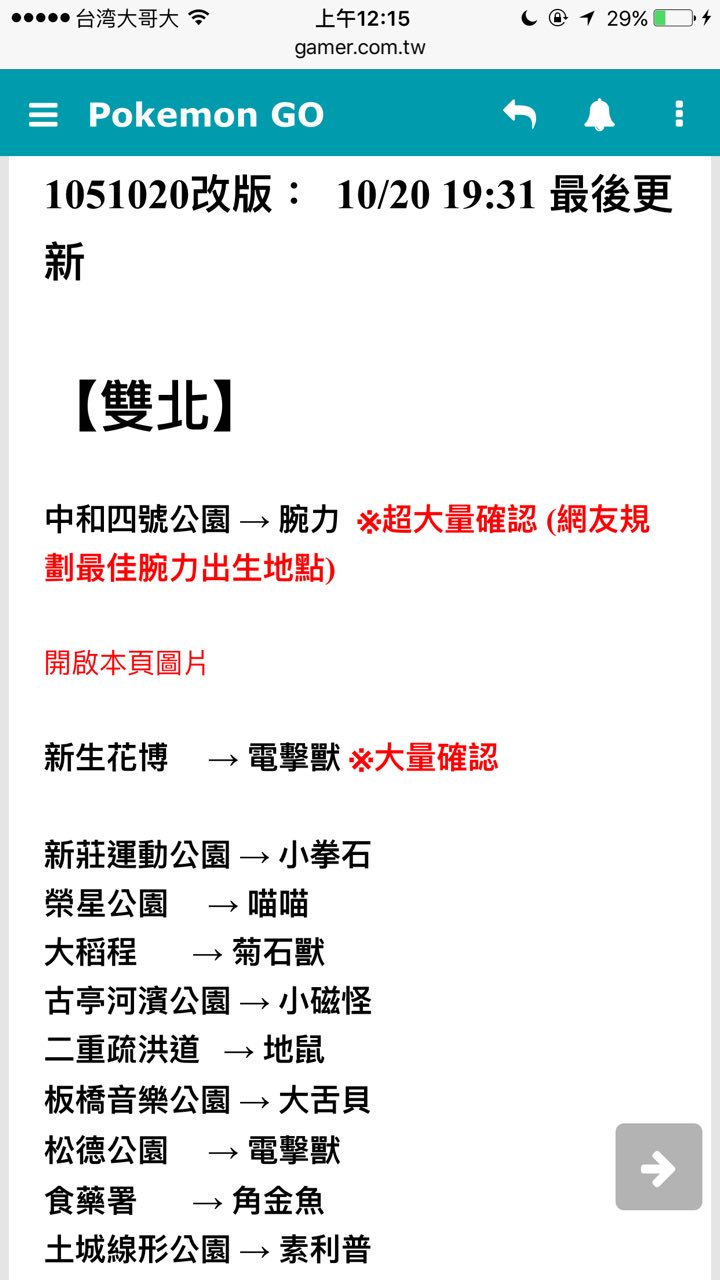Tap the back reply arrow icon
The image size is (720, 1280).
tap(519, 114)
